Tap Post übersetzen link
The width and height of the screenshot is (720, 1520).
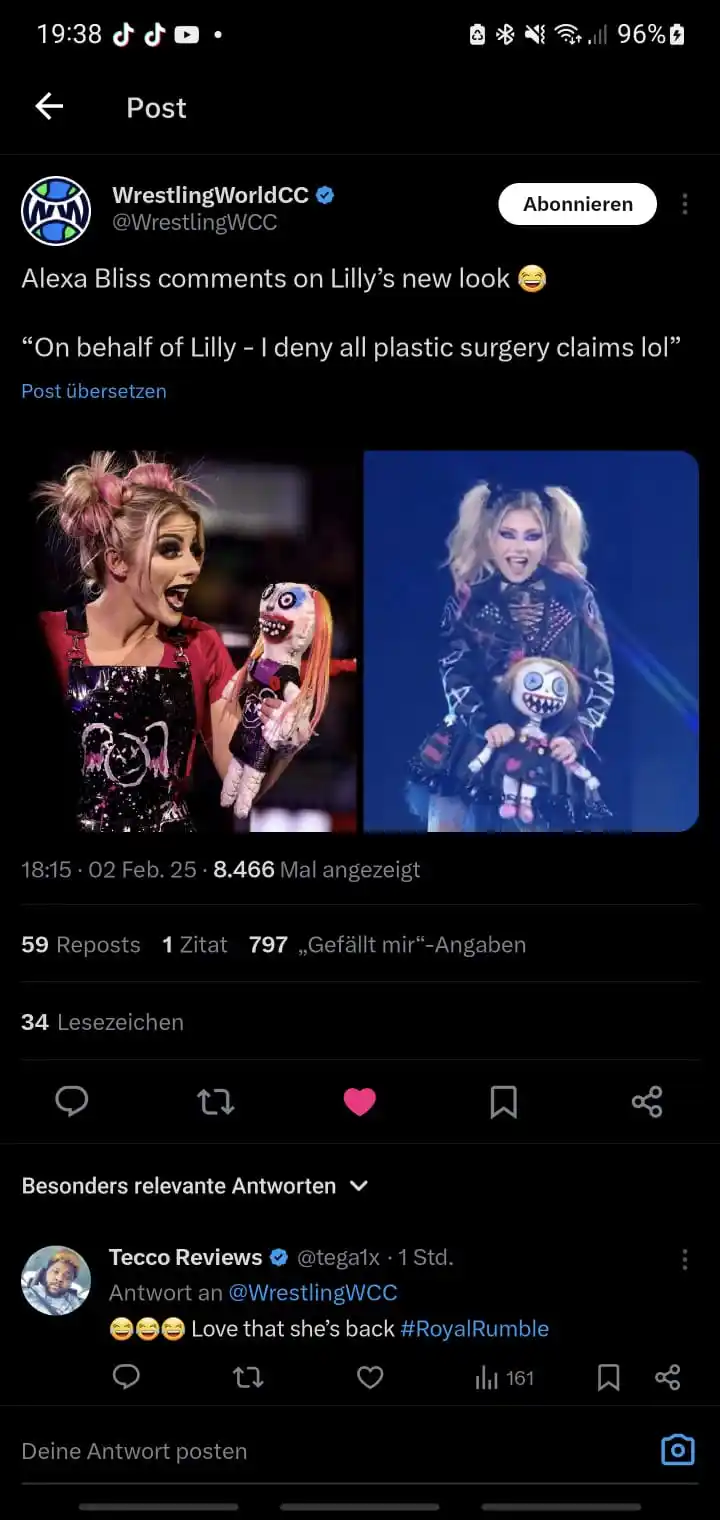tap(94, 391)
